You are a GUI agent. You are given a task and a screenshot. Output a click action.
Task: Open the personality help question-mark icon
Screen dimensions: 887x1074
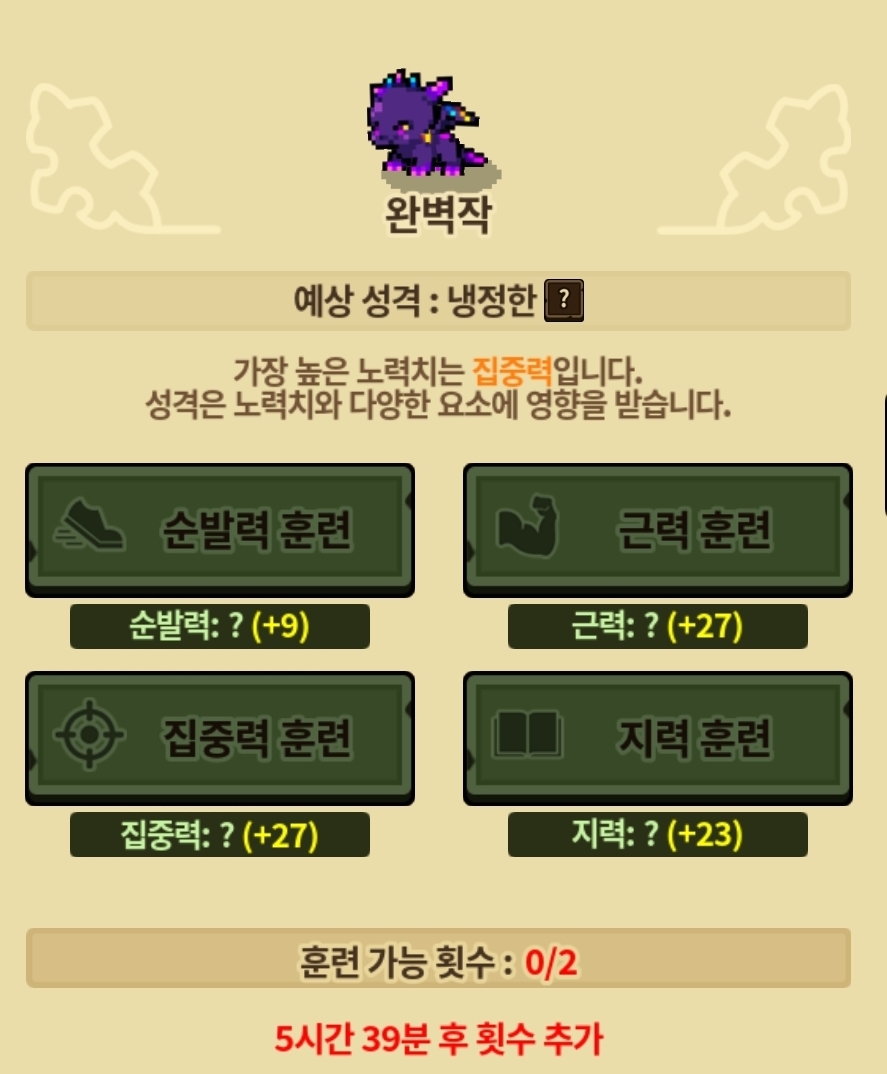tap(564, 300)
